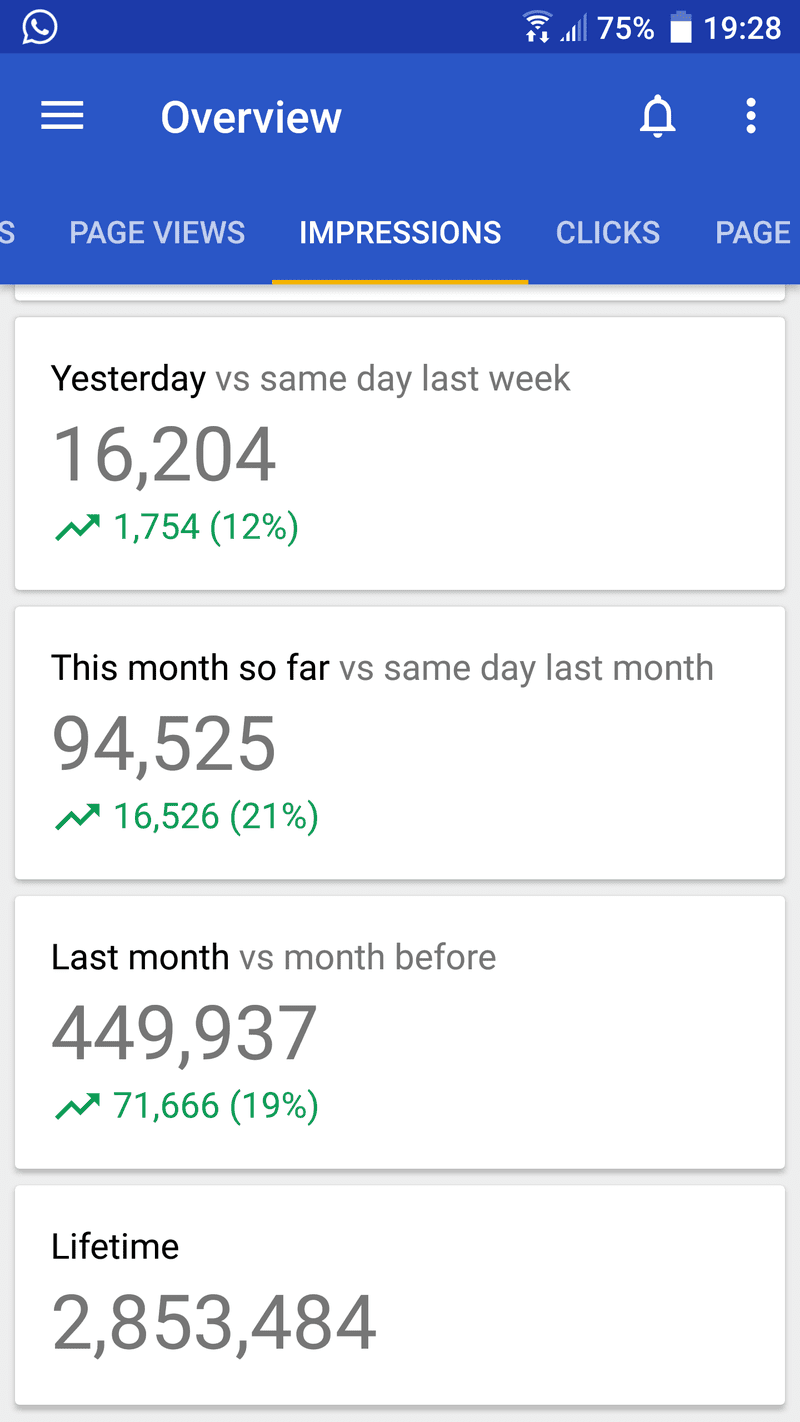Switch to the Clicks tab

point(607,233)
